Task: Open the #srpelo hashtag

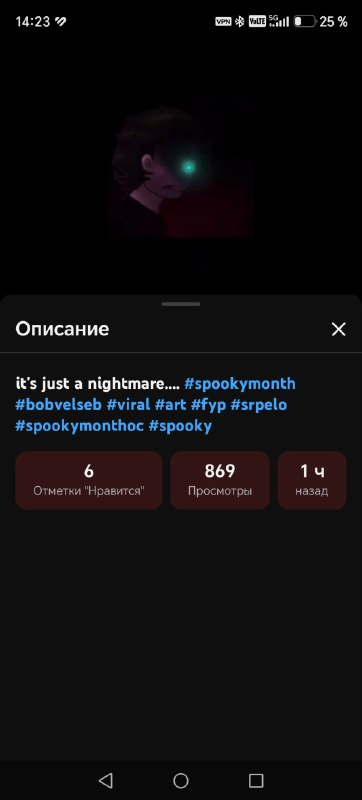Action: (258, 406)
